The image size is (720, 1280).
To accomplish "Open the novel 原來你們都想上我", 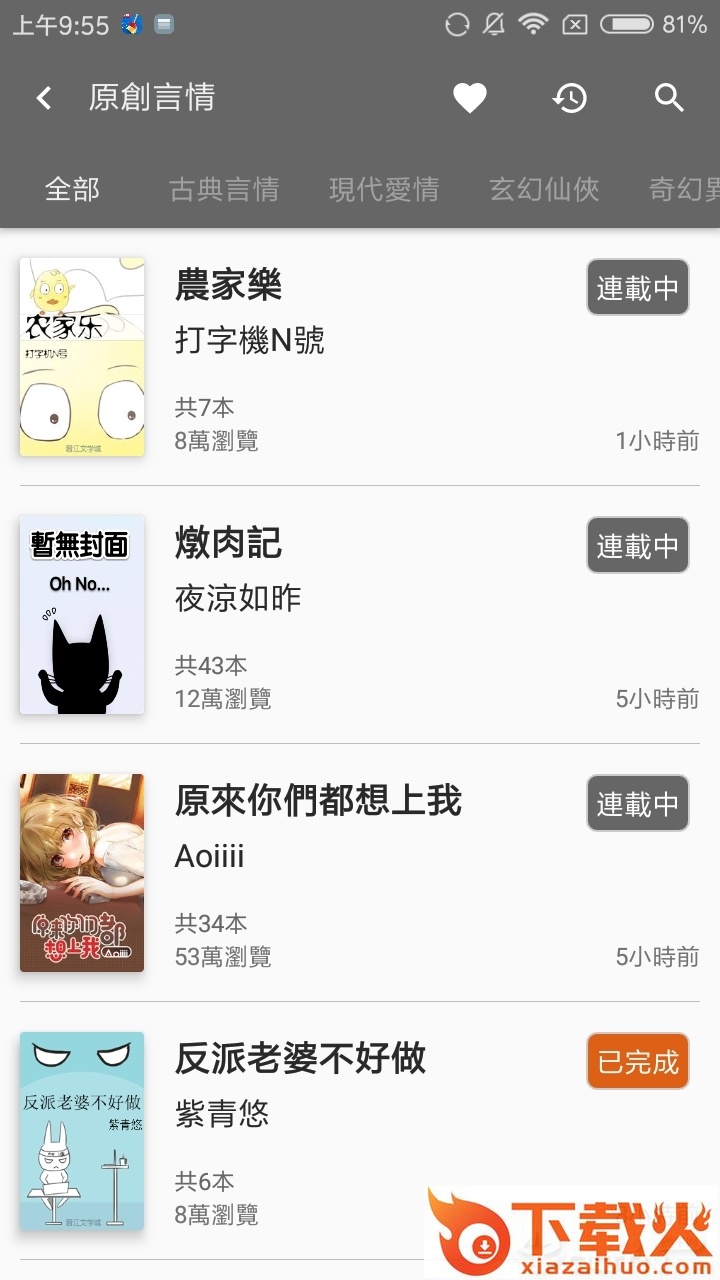I will click(x=318, y=801).
